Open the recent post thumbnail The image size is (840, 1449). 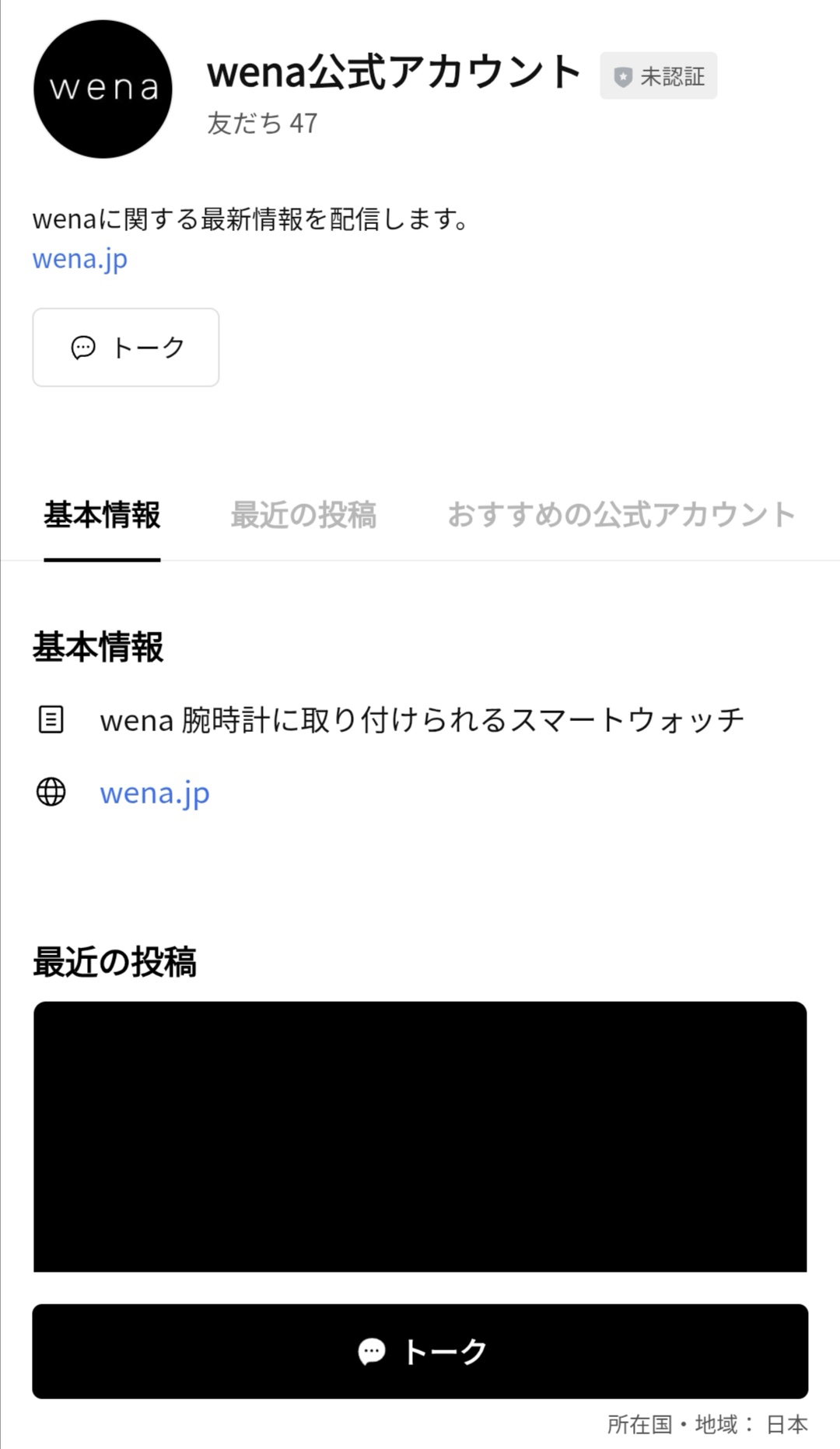[x=420, y=1136]
